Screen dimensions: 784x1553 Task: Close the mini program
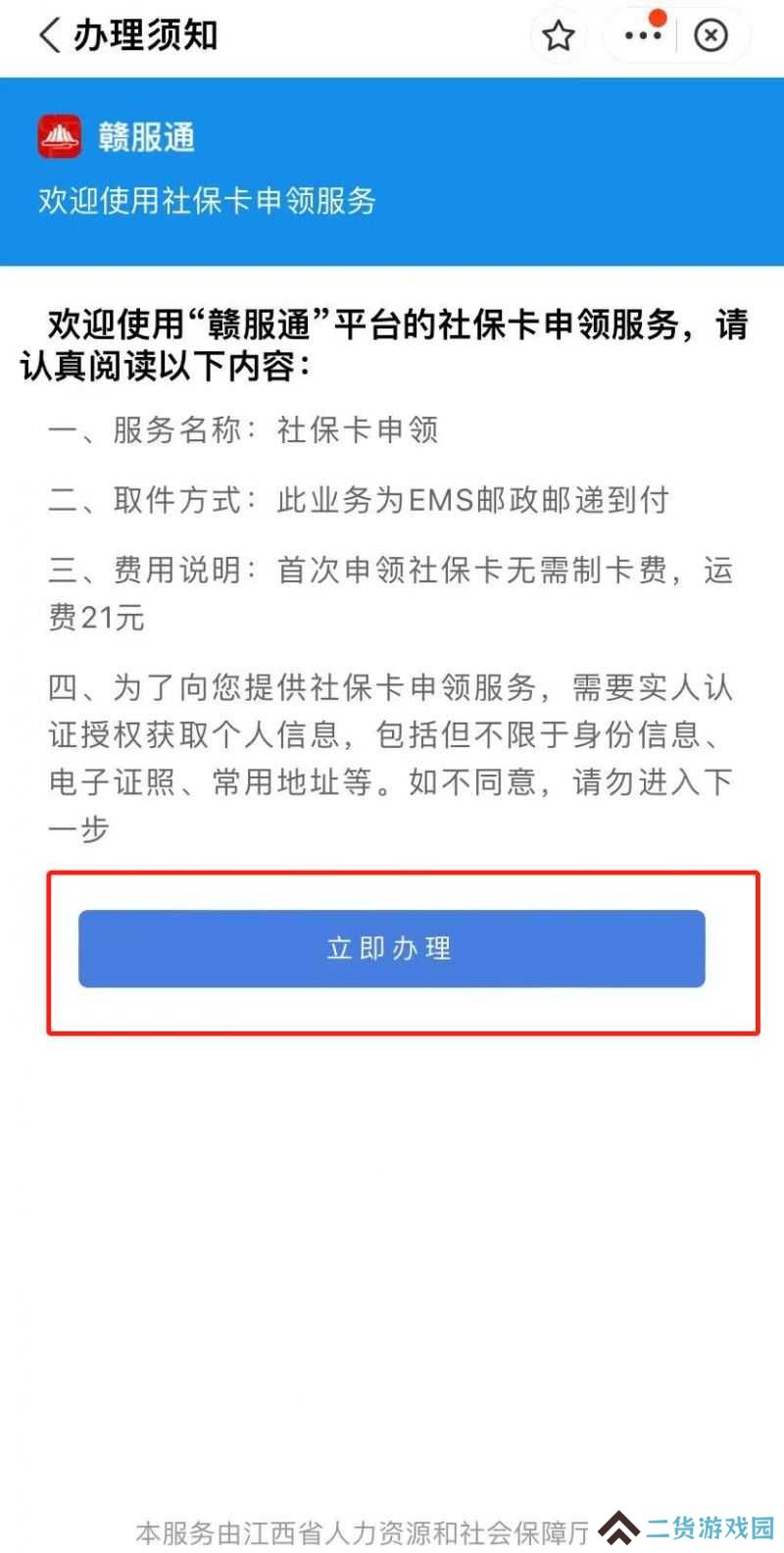coord(710,36)
